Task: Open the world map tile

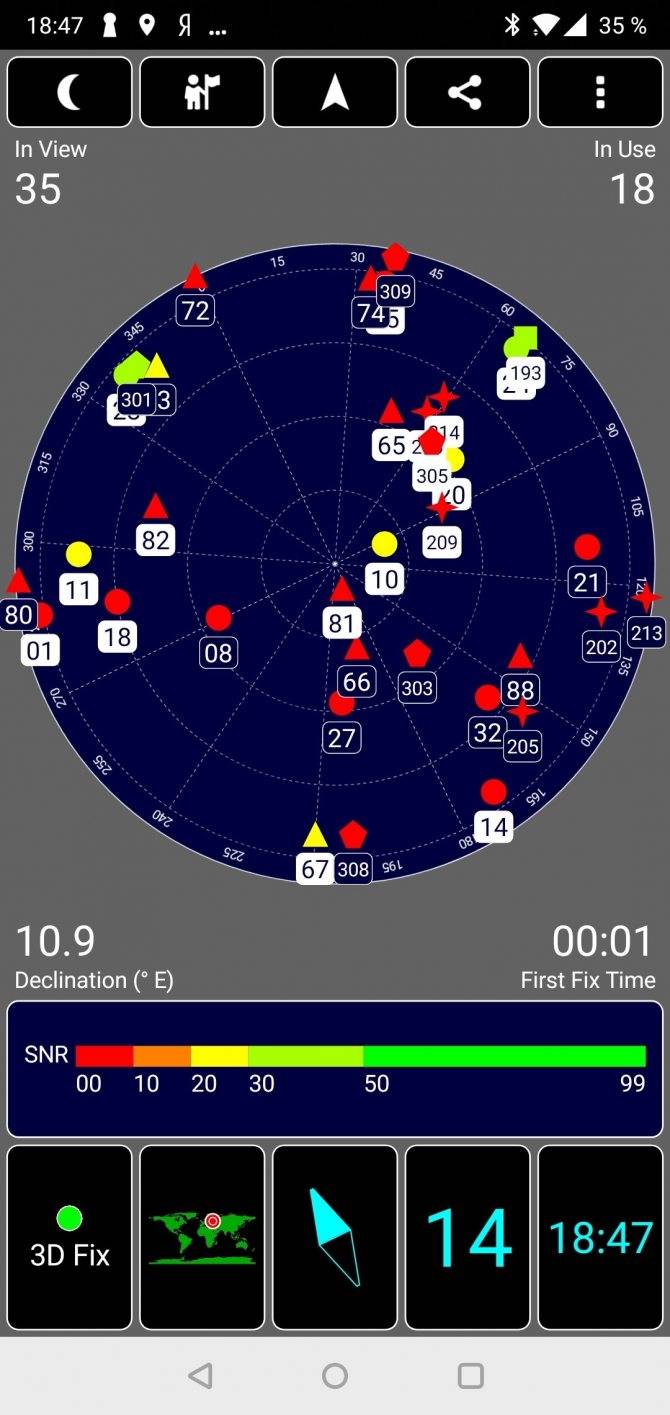Action: pos(202,1238)
